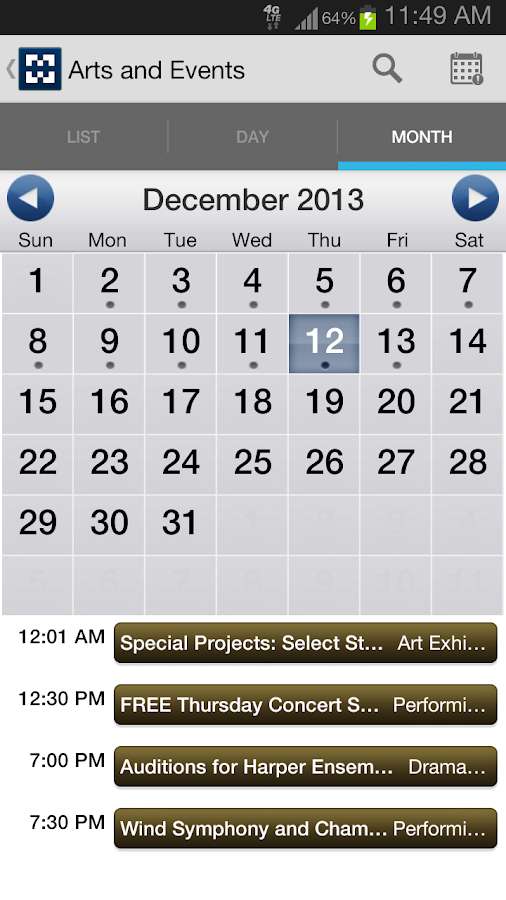This screenshot has width=506, height=900.
Task: Select the MONTH tab
Action: 422,137
